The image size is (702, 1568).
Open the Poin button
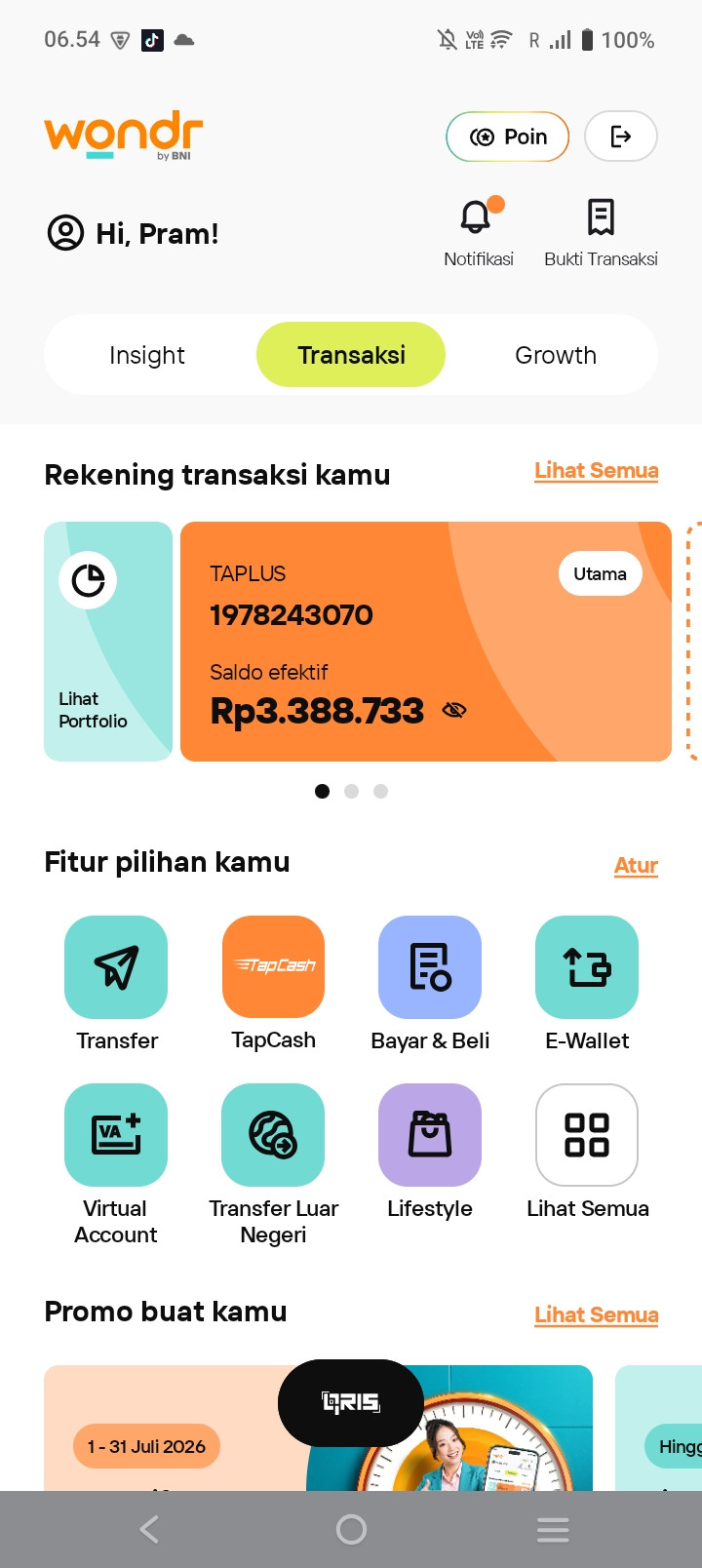point(507,137)
